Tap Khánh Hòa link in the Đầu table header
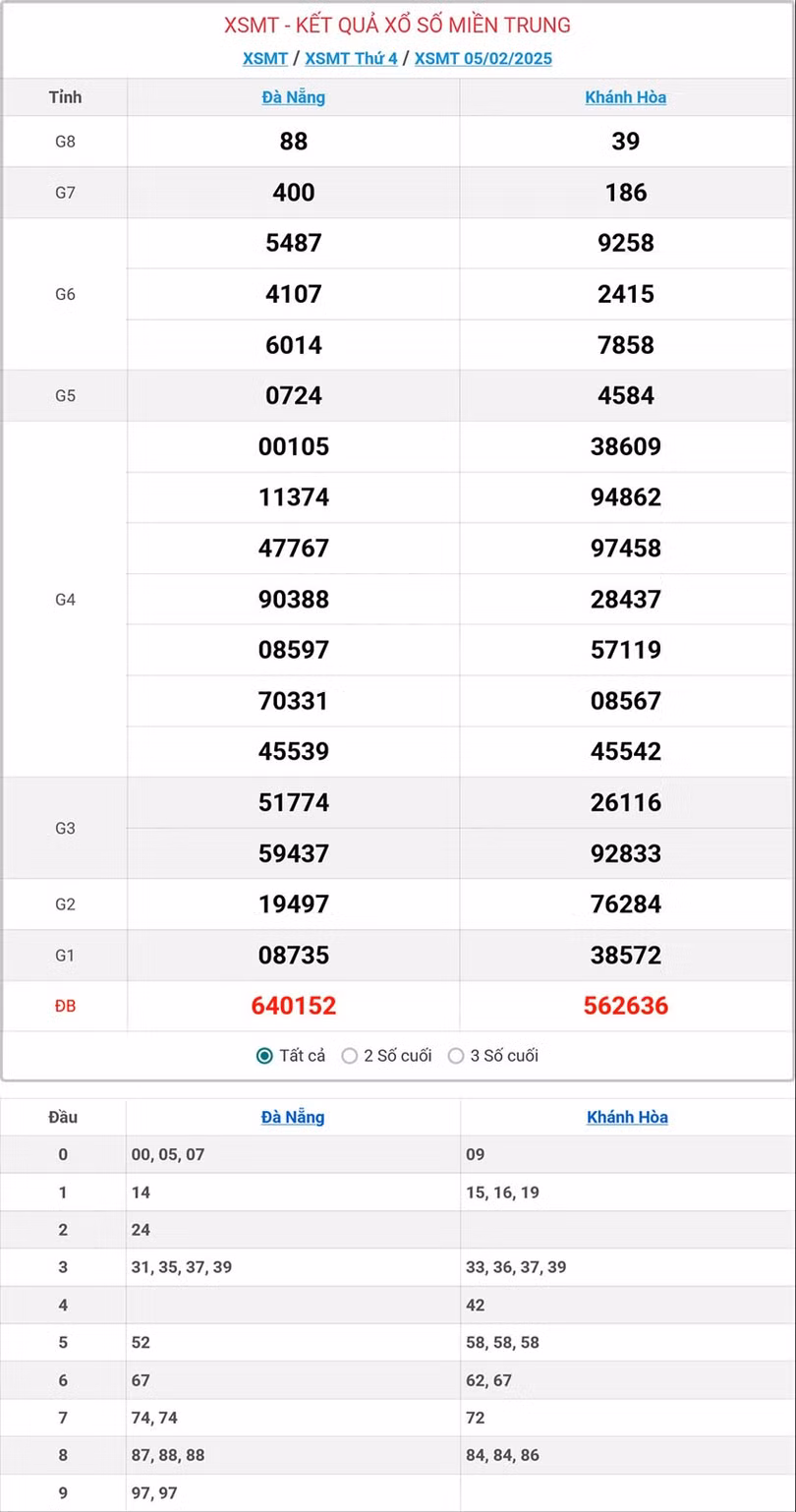Image resolution: width=796 pixels, height=1512 pixels. [627, 1117]
